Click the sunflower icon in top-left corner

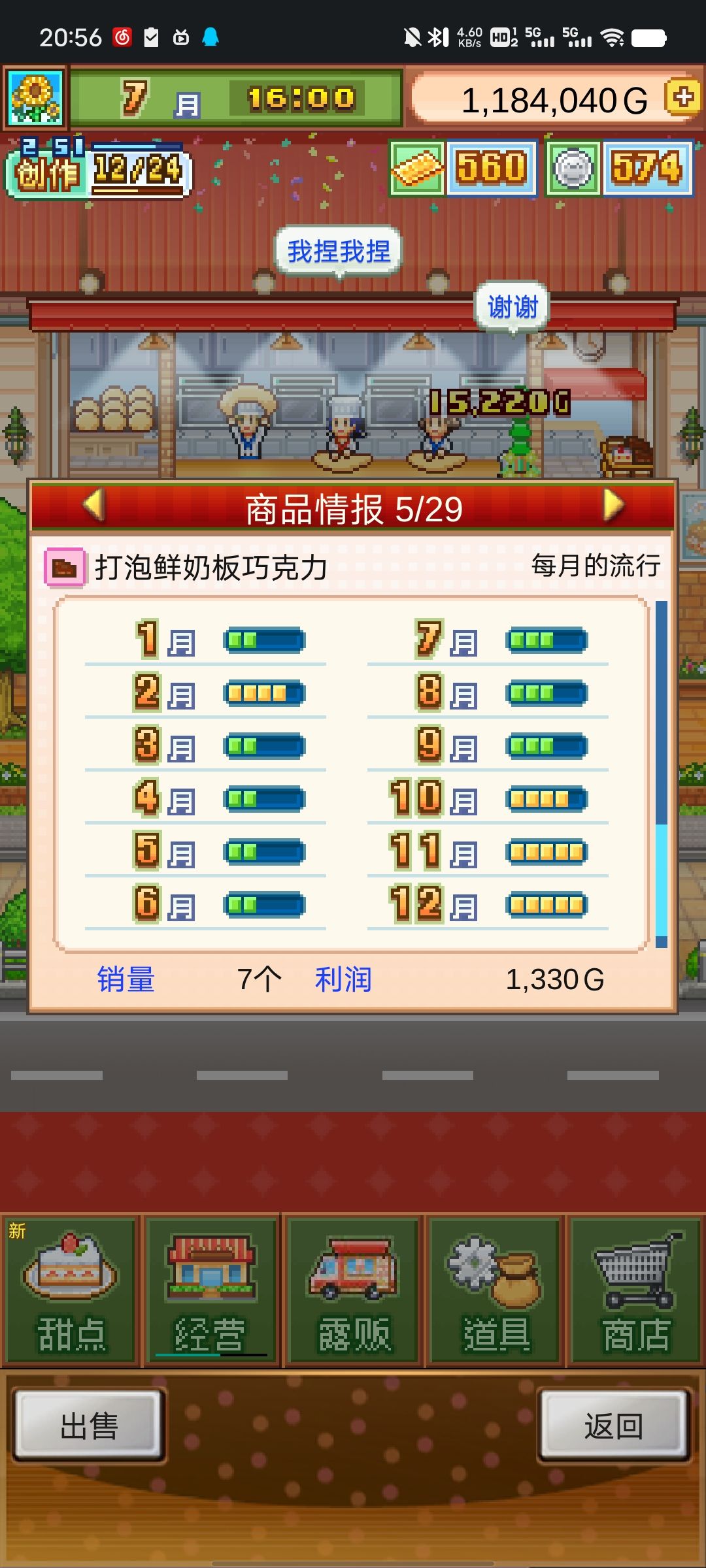pyautogui.click(x=36, y=98)
